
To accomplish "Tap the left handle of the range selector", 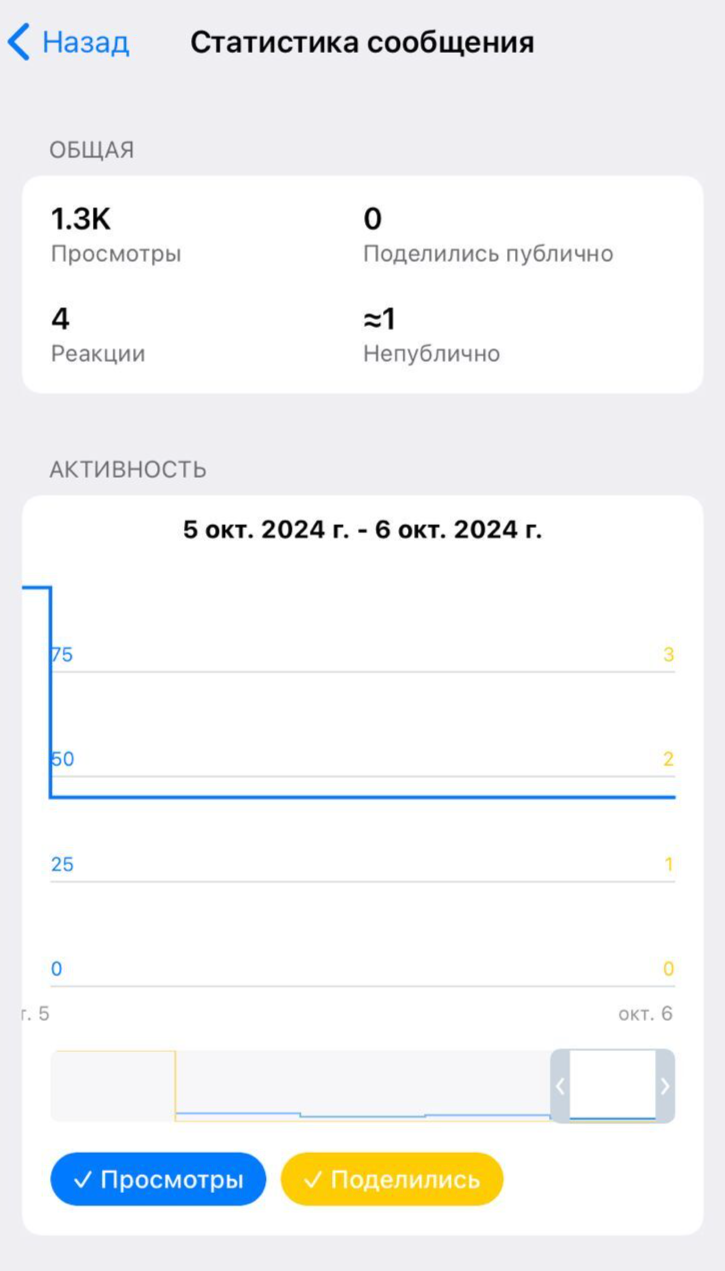I will point(560,1086).
